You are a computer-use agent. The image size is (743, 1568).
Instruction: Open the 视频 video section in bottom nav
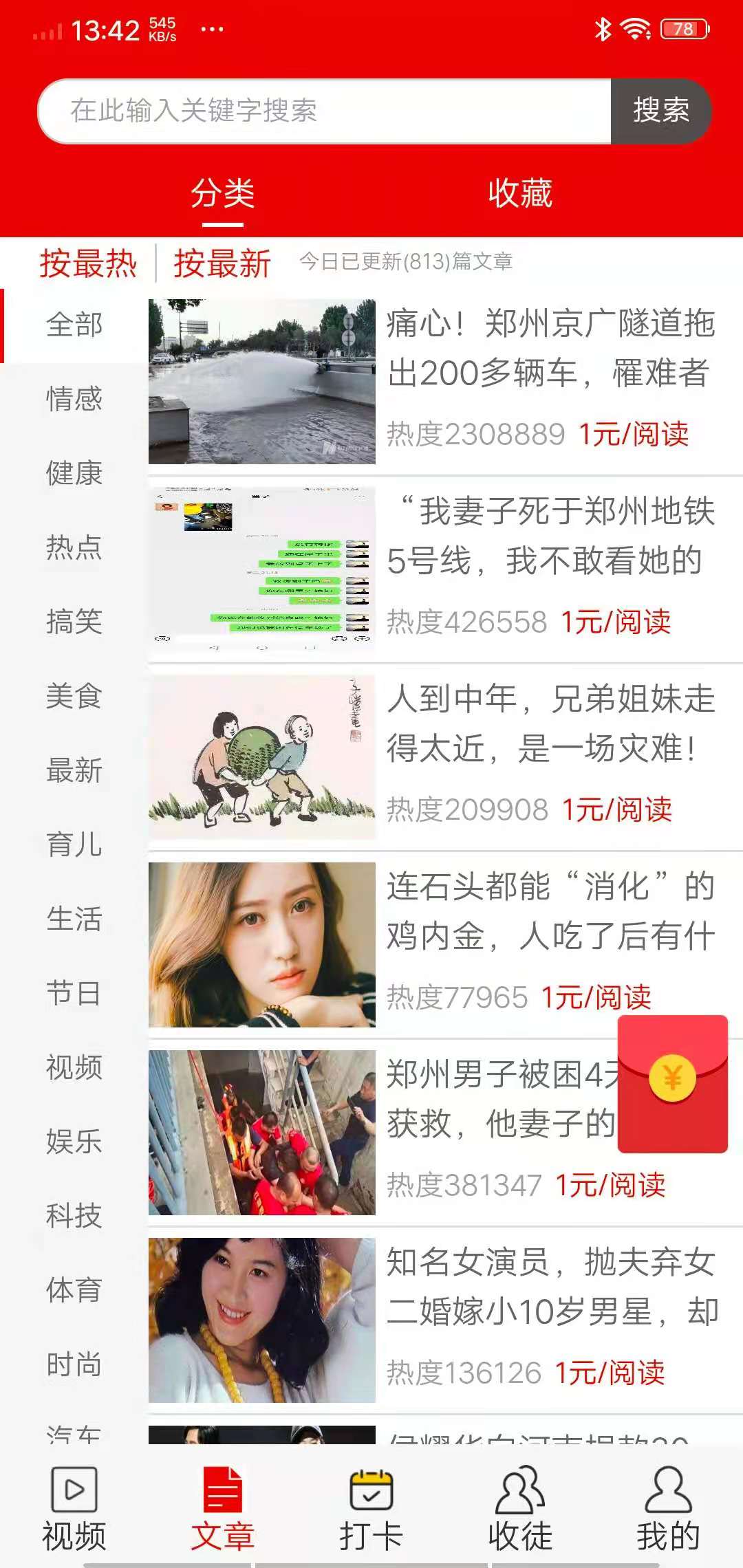pyautogui.click(x=74, y=1506)
